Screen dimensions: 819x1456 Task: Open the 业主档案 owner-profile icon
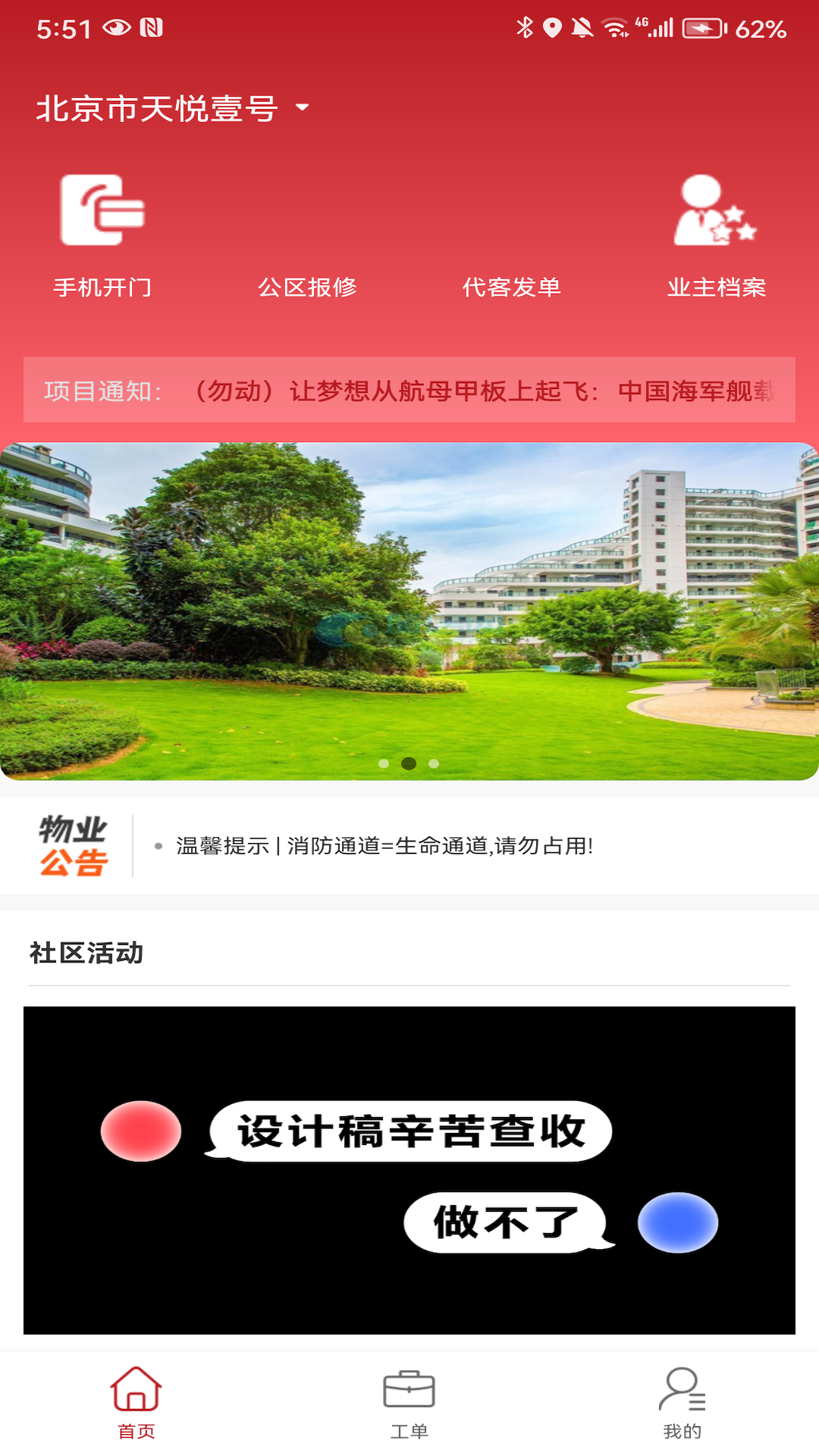coord(717,215)
